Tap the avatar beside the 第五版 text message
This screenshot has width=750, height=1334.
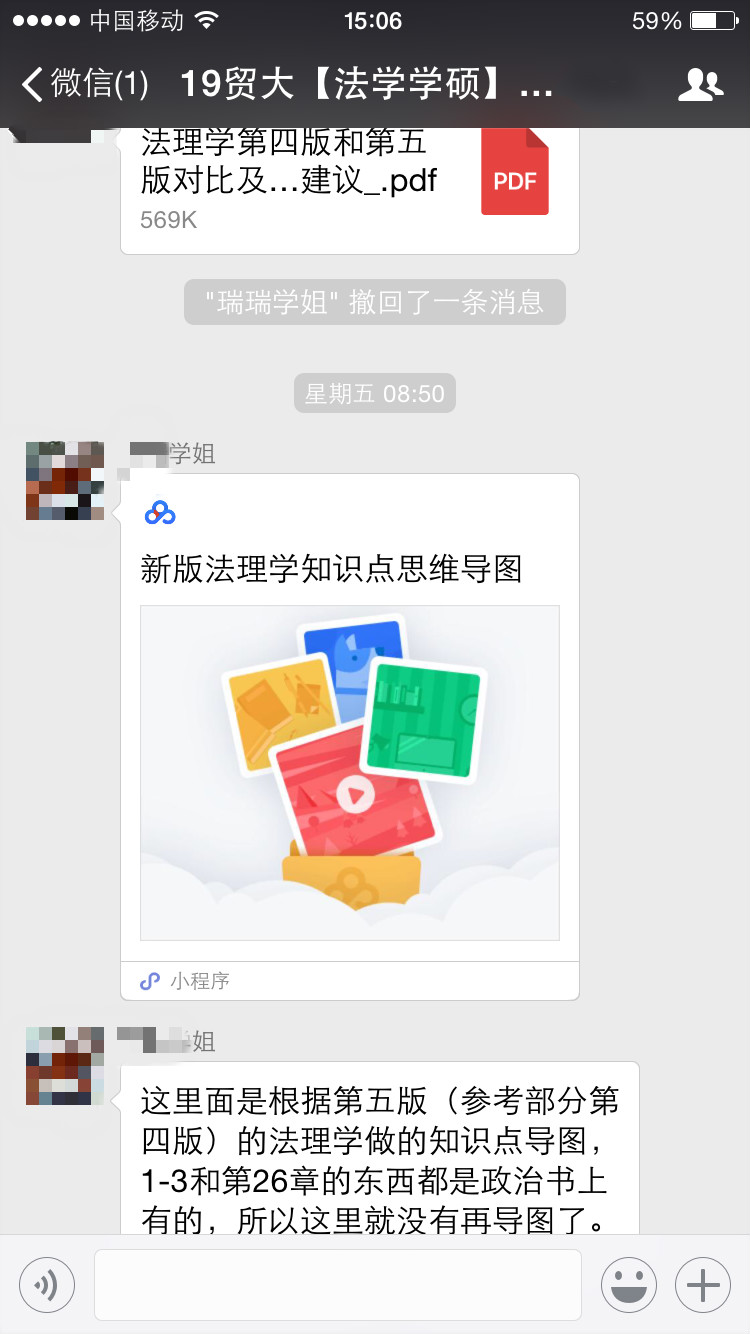tap(65, 1065)
